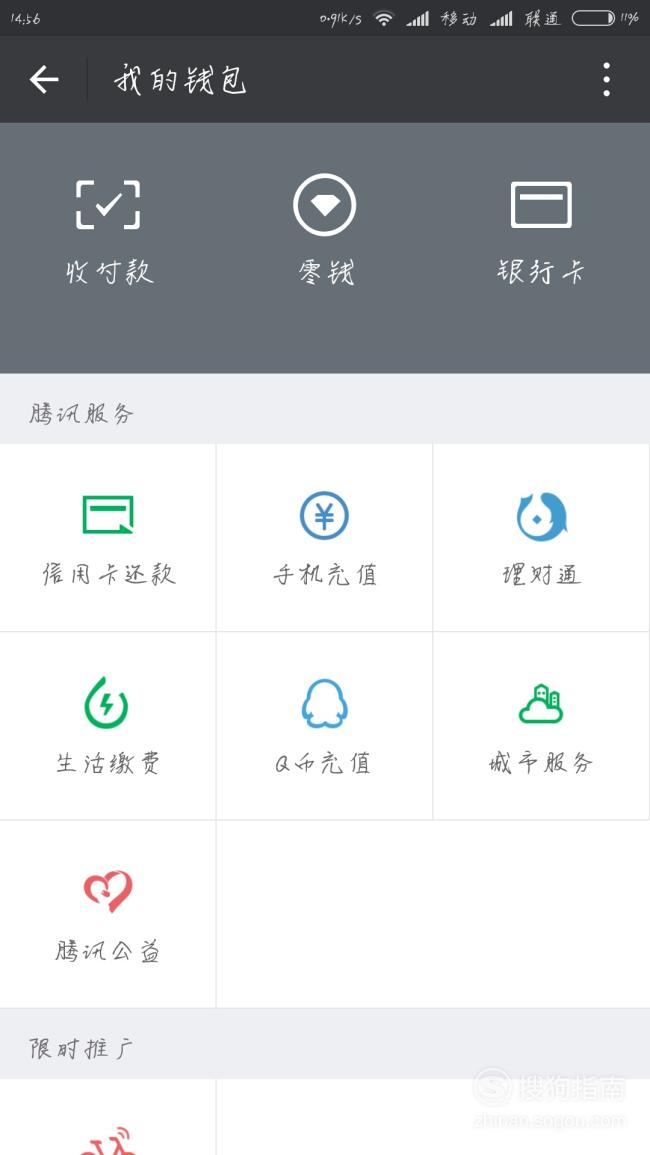Tap 生活缴费 utilities payment

point(108,726)
